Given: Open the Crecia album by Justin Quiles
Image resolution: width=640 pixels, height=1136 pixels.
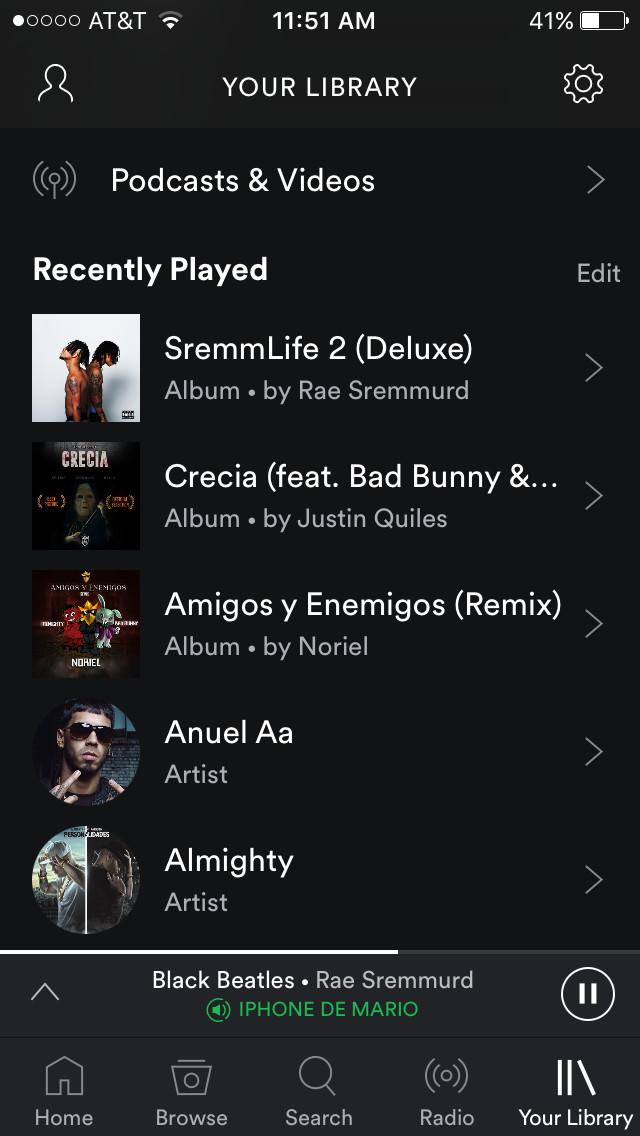Looking at the screenshot, I should click(x=320, y=496).
